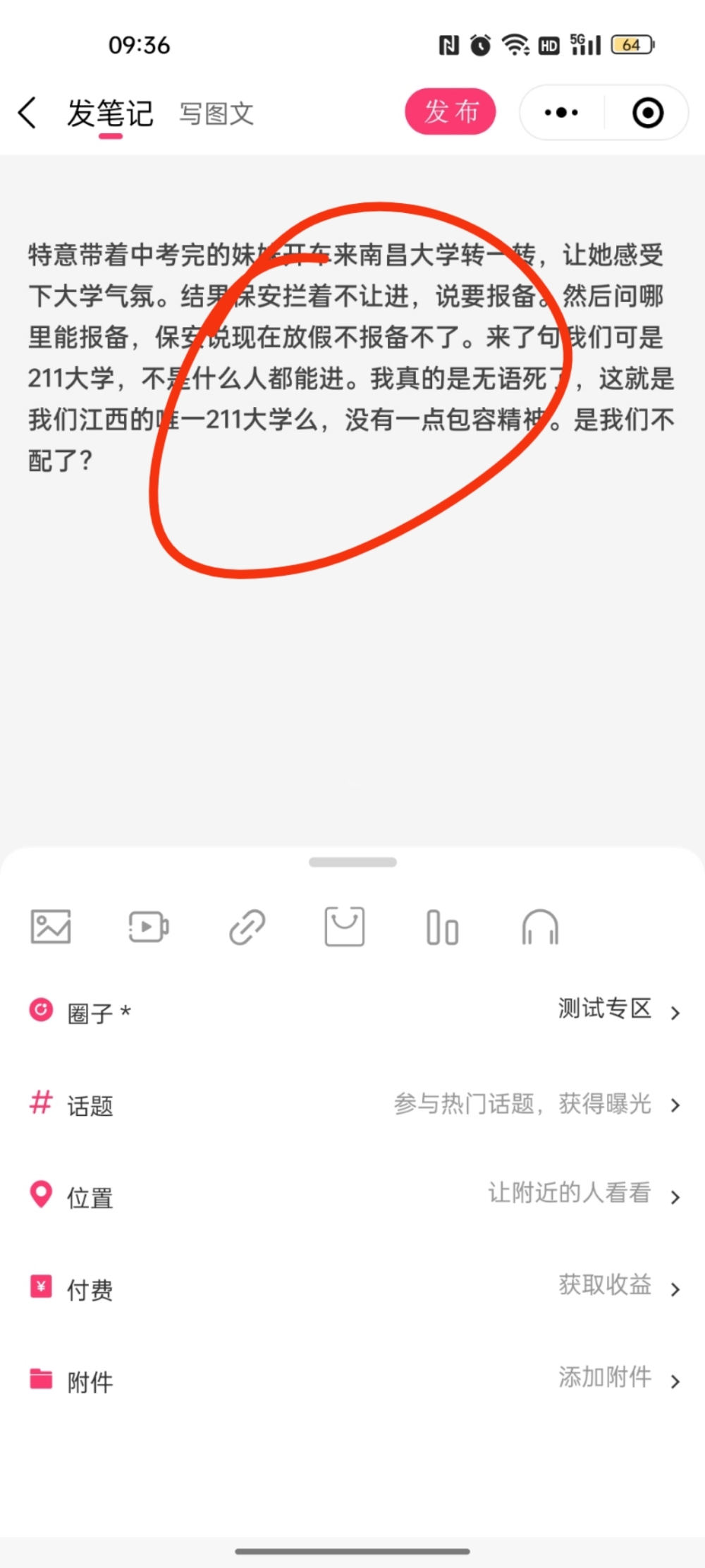Switch to the 写图文 tab
The height and width of the screenshot is (1568, 705).
click(x=216, y=114)
